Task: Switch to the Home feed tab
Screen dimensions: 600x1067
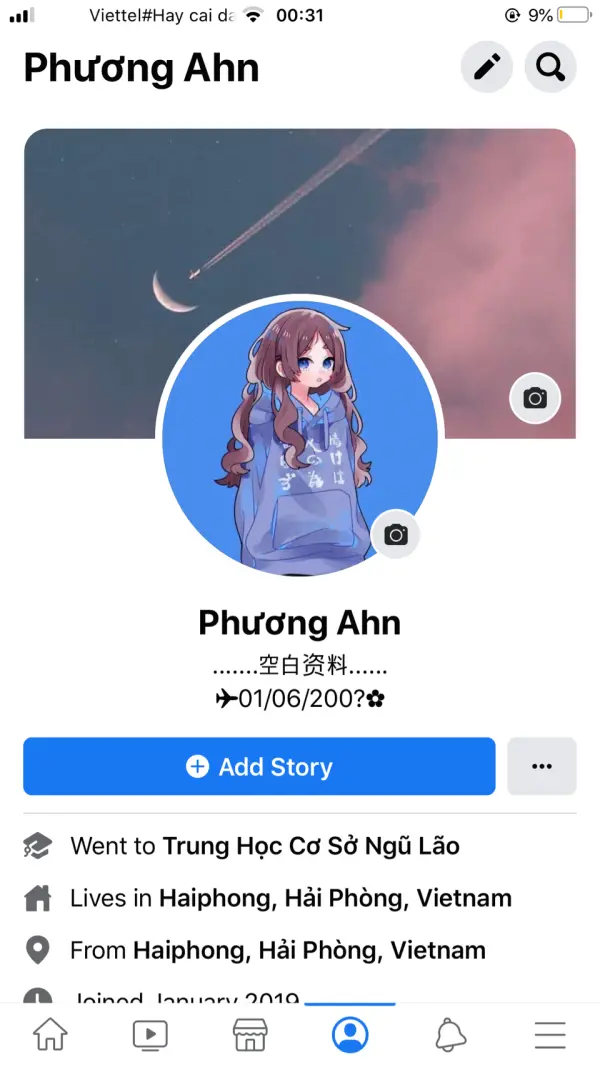Action: coord(50,1034)
